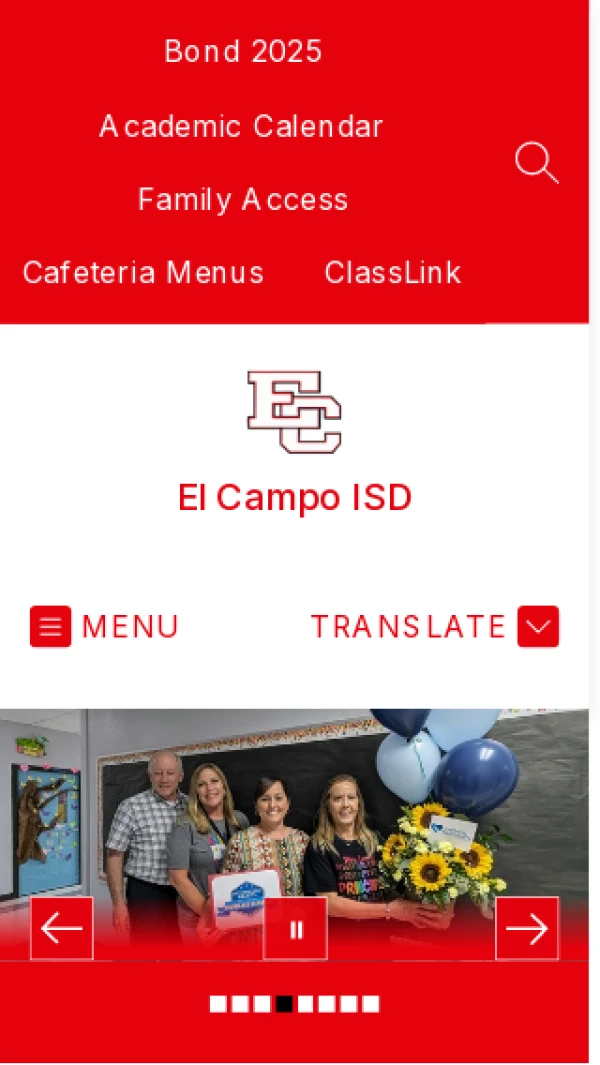The height and width of the screenshot is (1065, 600).
Task: Advance to the next slide arrow
Action: tap(527, 929)
